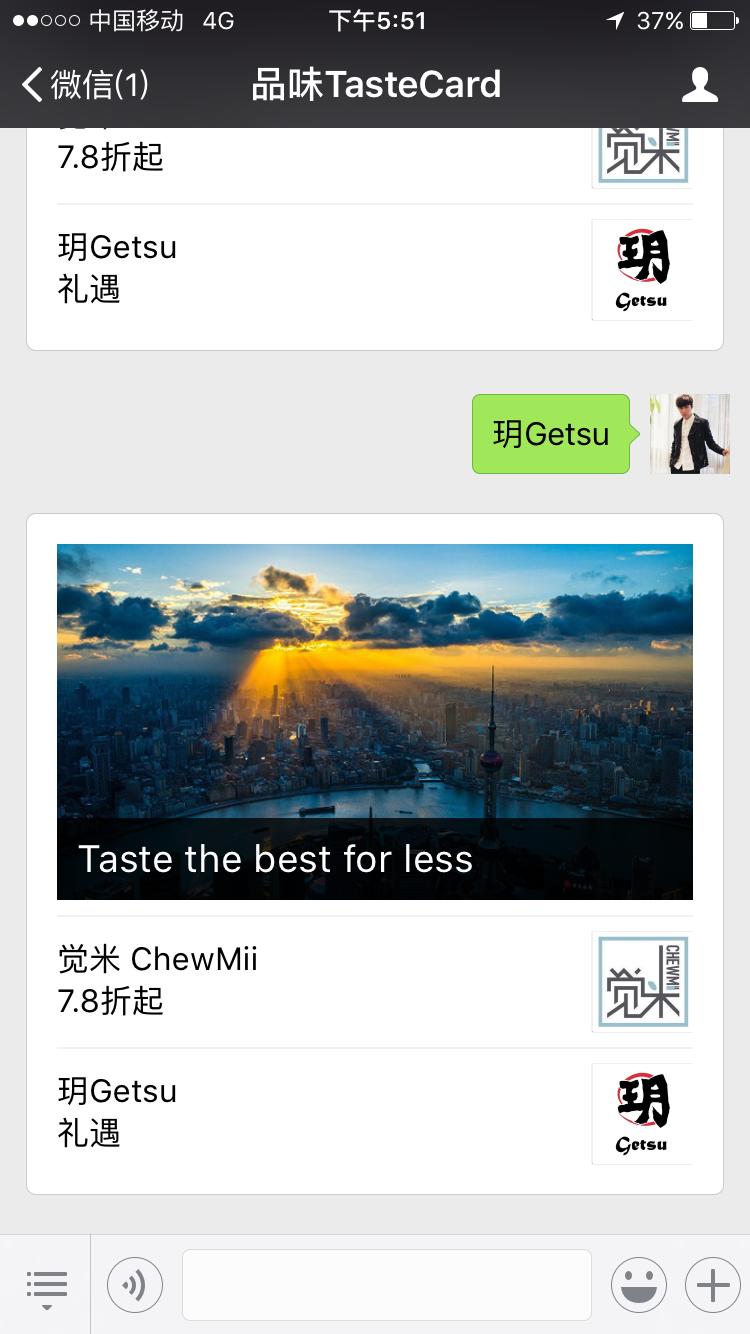Screen dimensions: 750x1334
Task: Tap the message text input field
Action: pos(385,1285)
